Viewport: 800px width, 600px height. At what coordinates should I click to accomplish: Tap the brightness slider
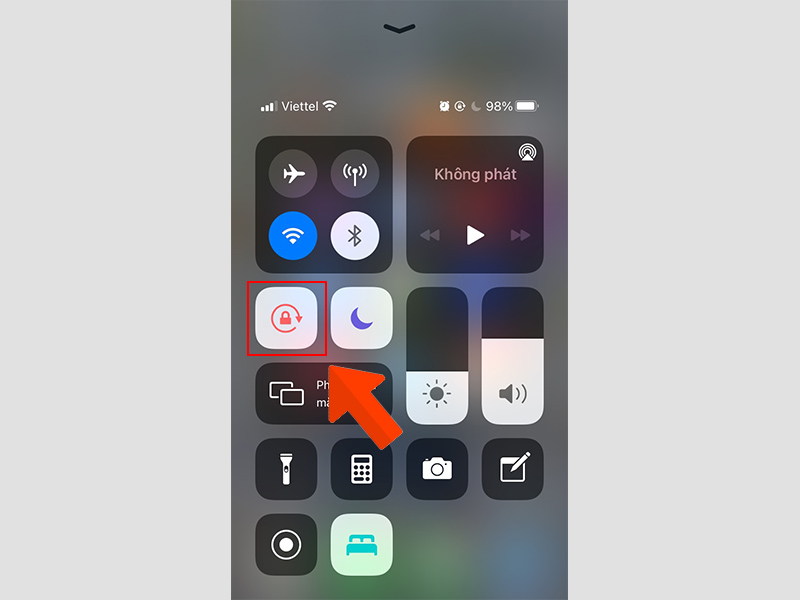click(437, 355)
